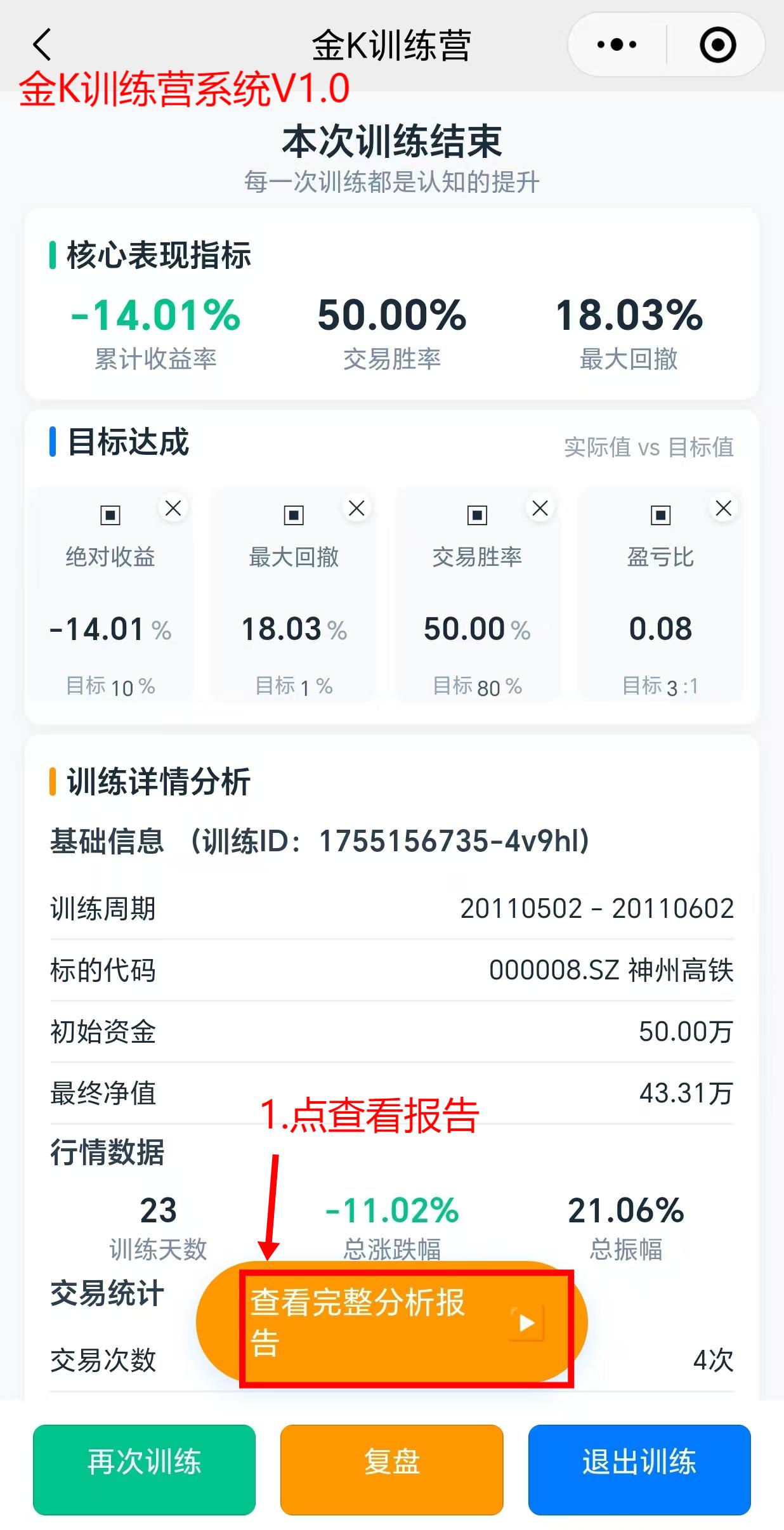Dismiss the 交易胜率 goal card

539,508
